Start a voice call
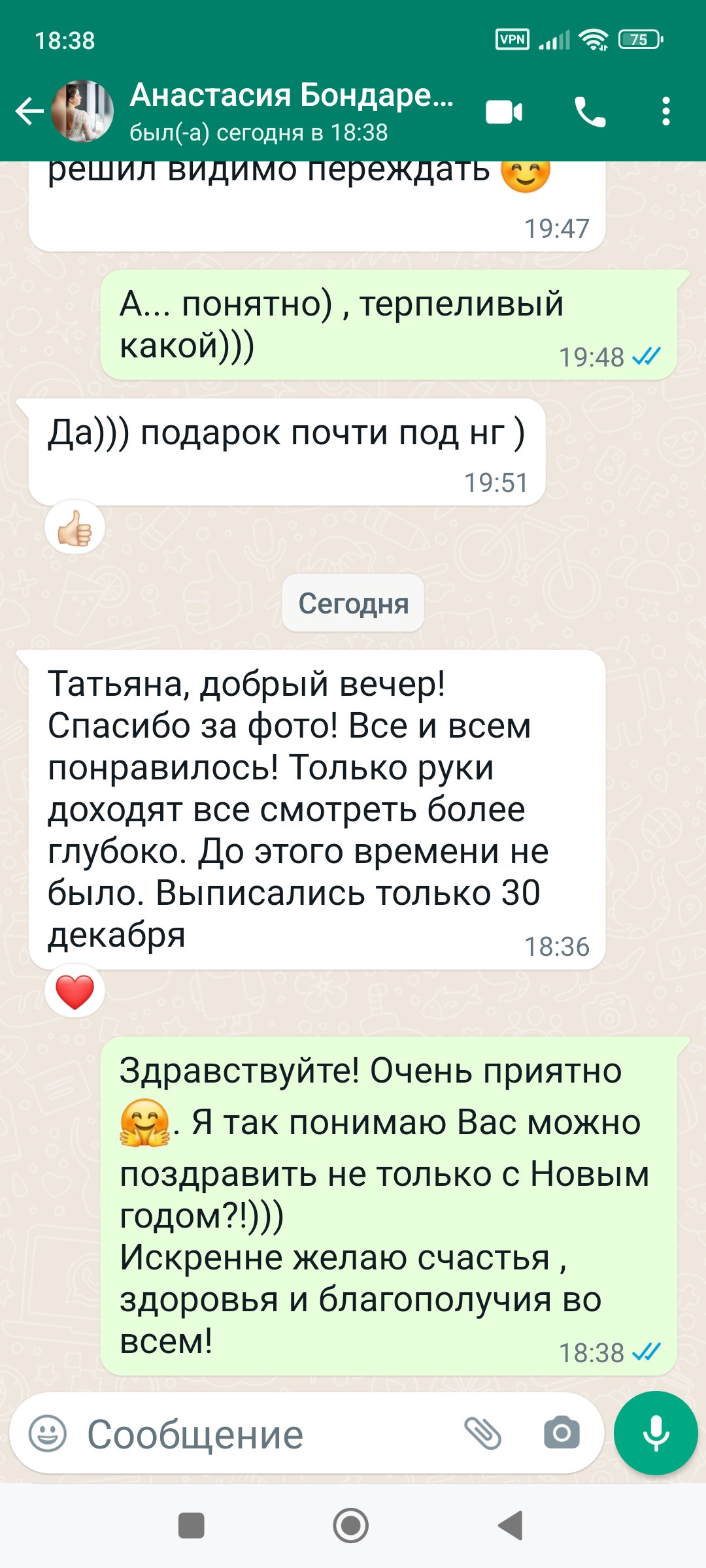 pos(590,112)
